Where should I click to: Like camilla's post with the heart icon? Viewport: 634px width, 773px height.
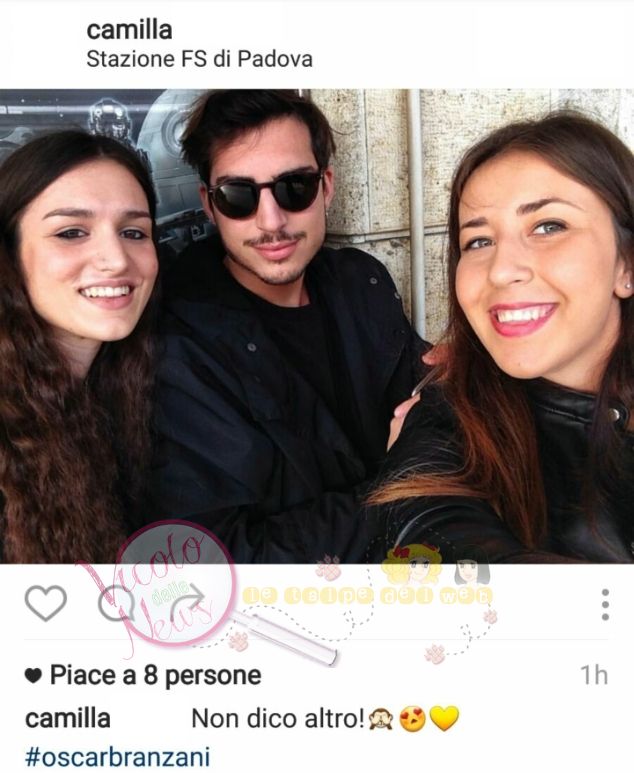pyautogui.click(x=45, y=603)
